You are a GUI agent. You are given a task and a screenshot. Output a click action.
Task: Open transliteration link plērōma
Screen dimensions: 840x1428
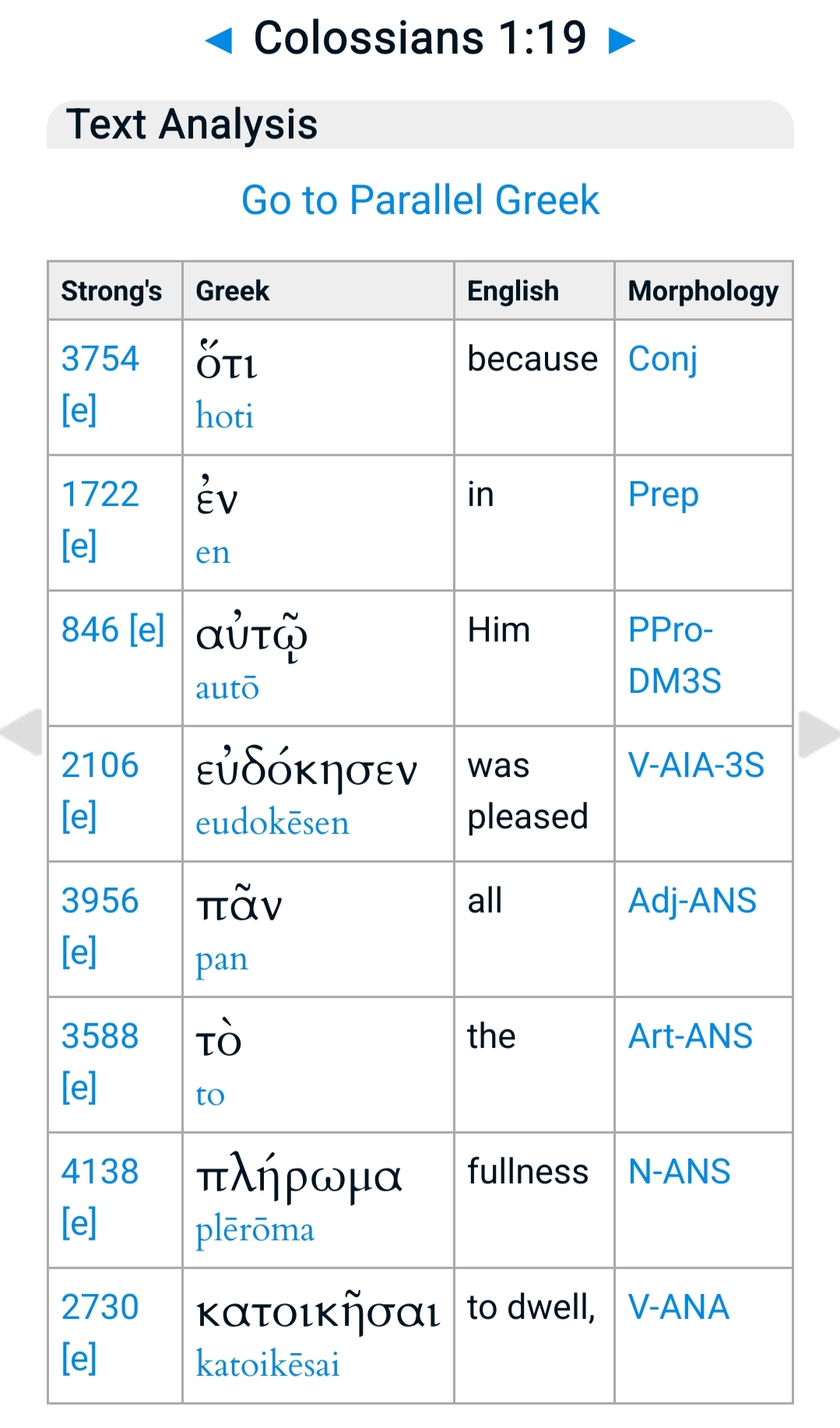pos(255,1229)
